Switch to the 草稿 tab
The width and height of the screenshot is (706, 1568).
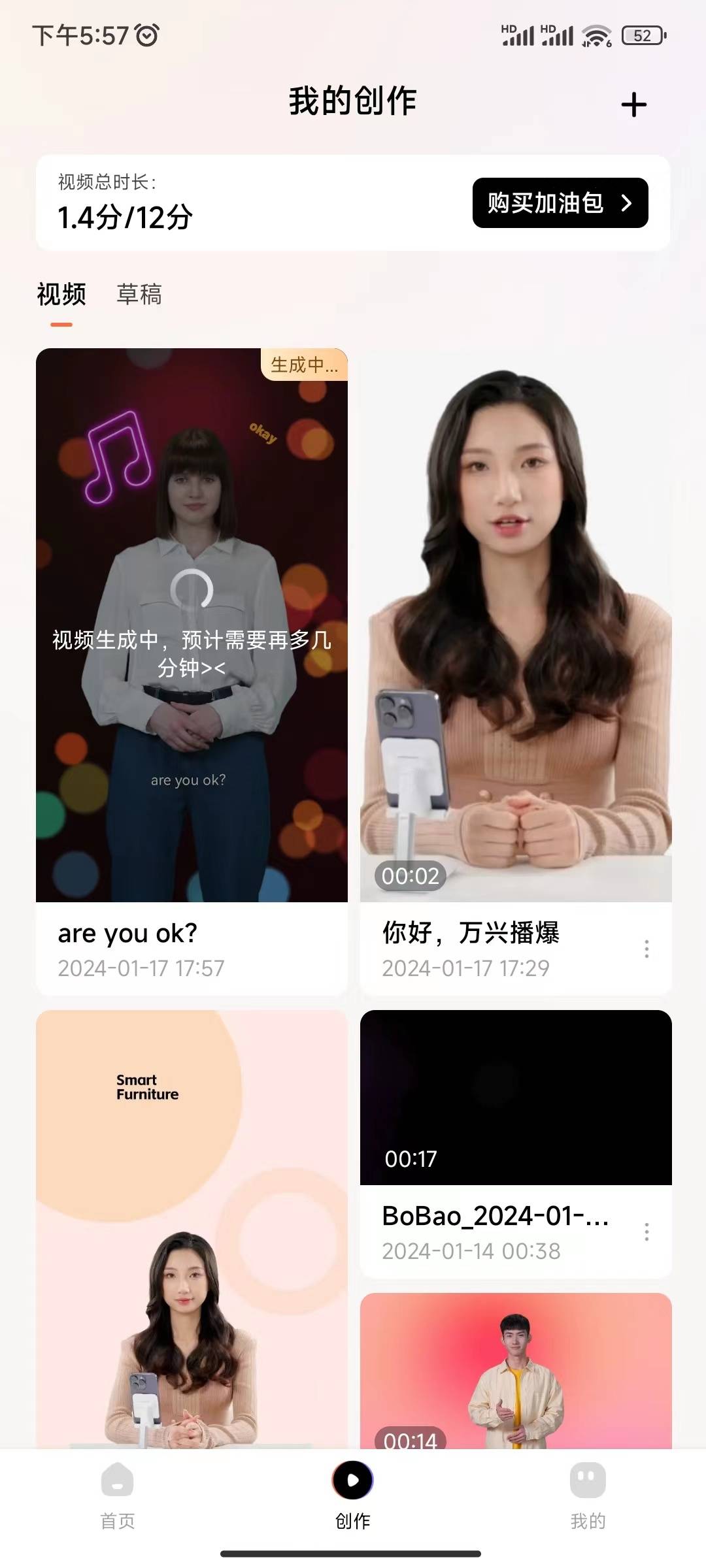pyautogui.click(x=141, y=295)
